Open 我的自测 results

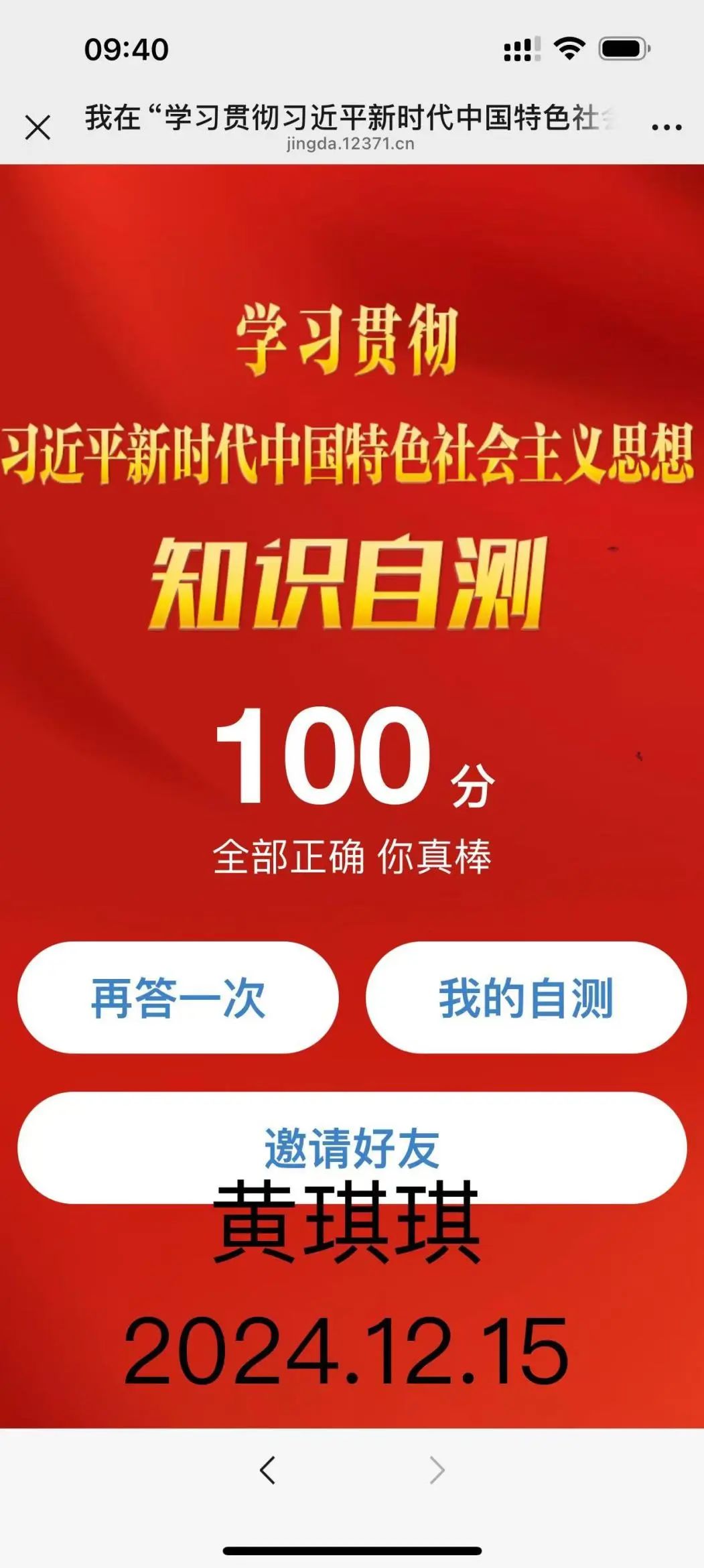click(526, 998)
